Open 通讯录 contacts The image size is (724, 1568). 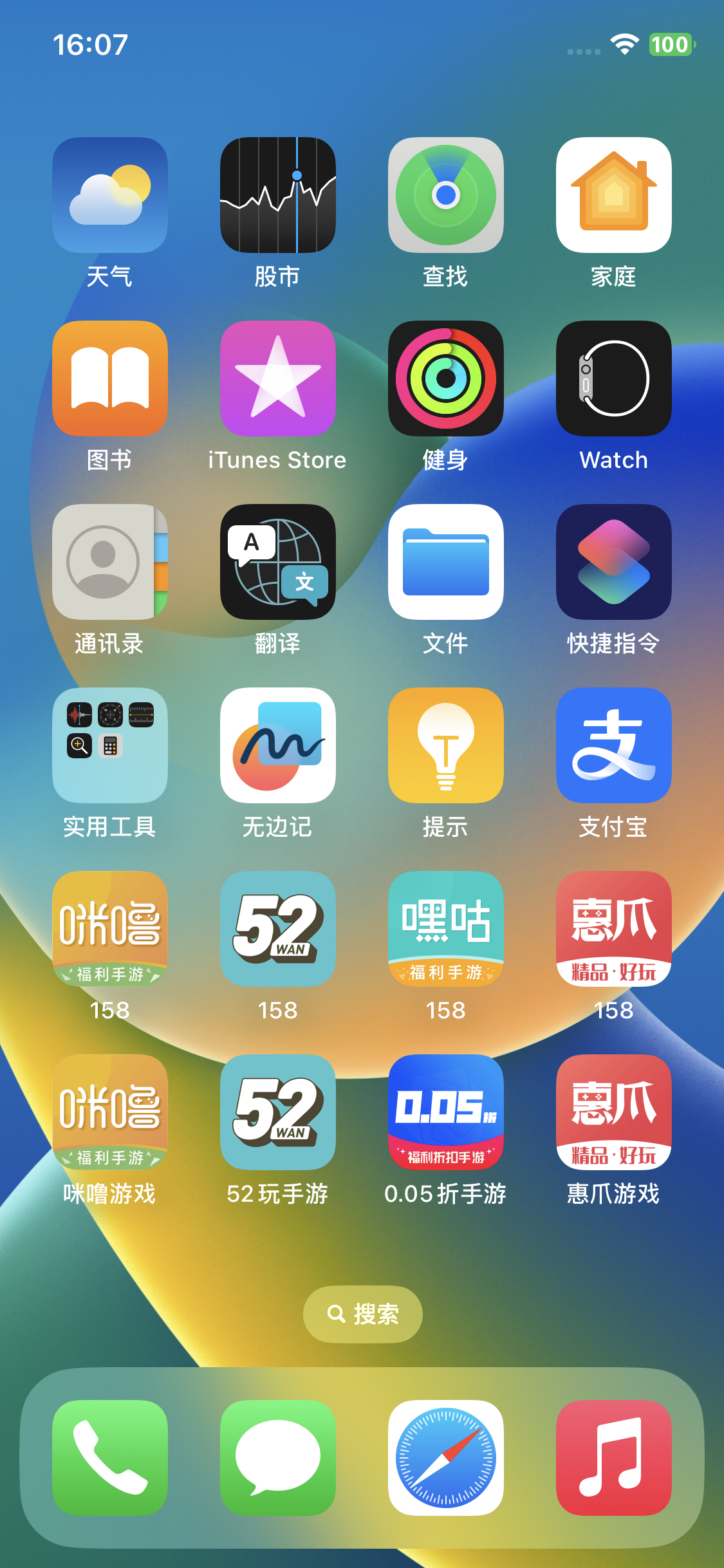(x=109, y=561)
